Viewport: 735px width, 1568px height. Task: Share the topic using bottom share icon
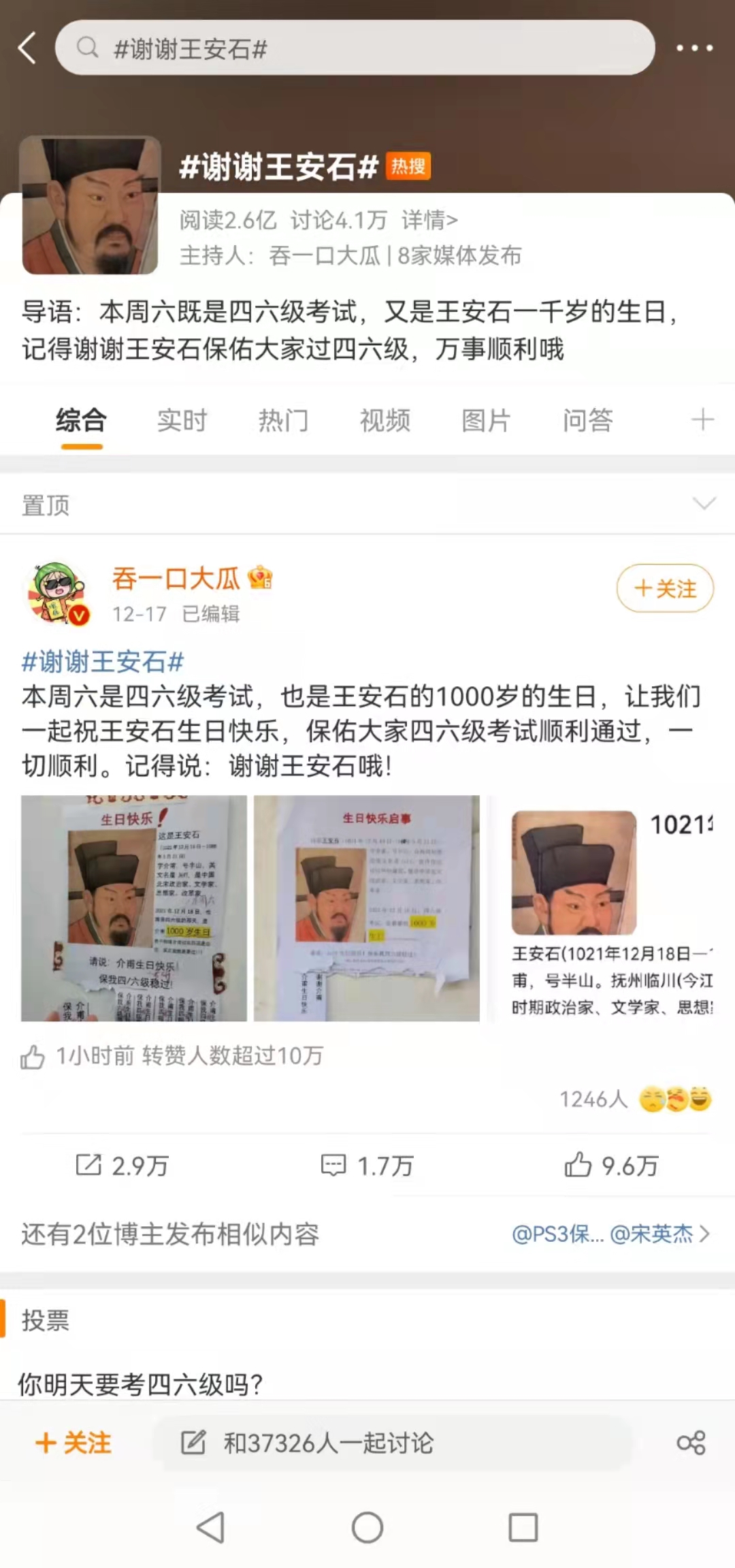pos(691,1443)
